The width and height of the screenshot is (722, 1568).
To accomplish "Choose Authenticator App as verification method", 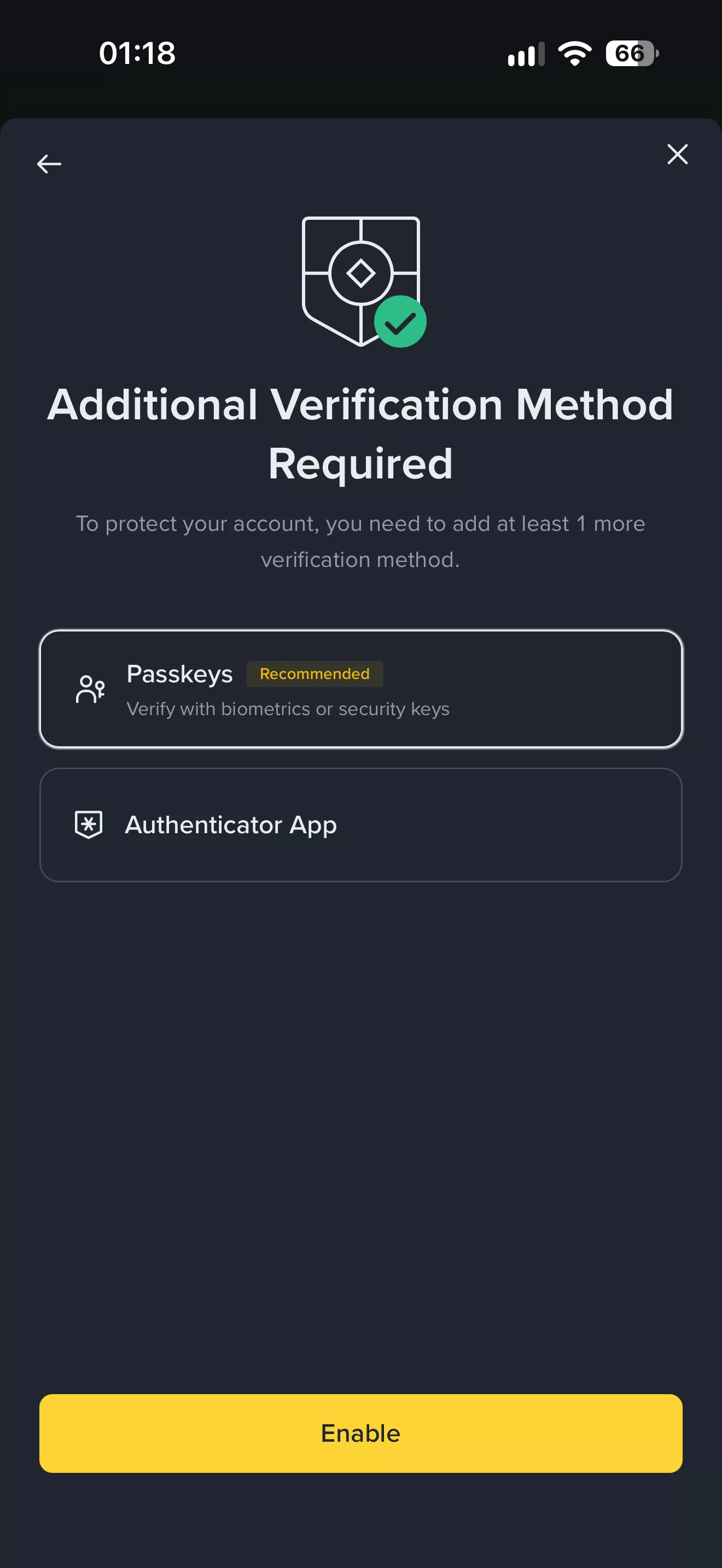I will click(360, 824).
